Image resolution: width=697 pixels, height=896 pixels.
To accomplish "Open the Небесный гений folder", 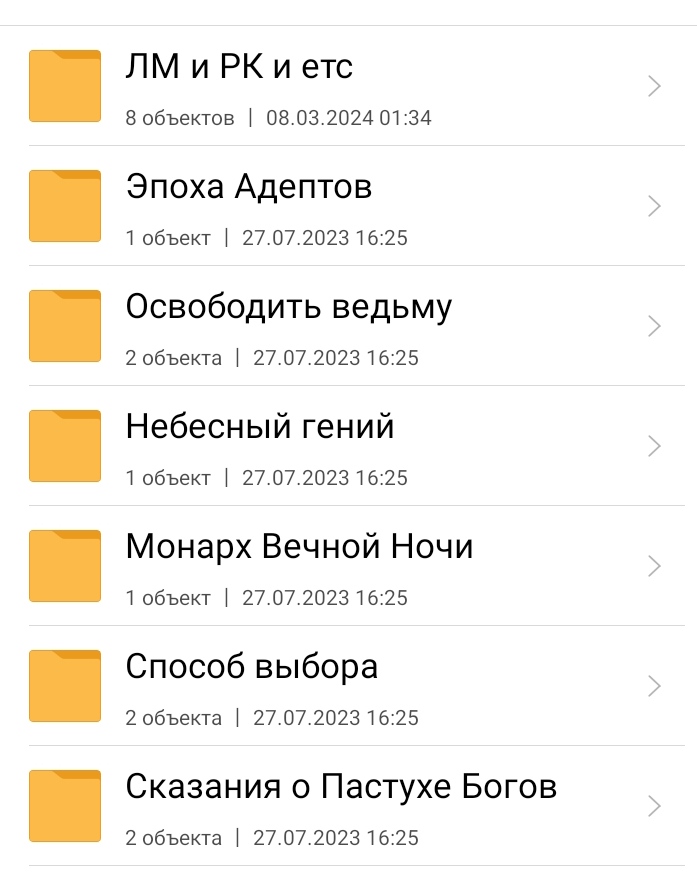I will tap(260, 427).
